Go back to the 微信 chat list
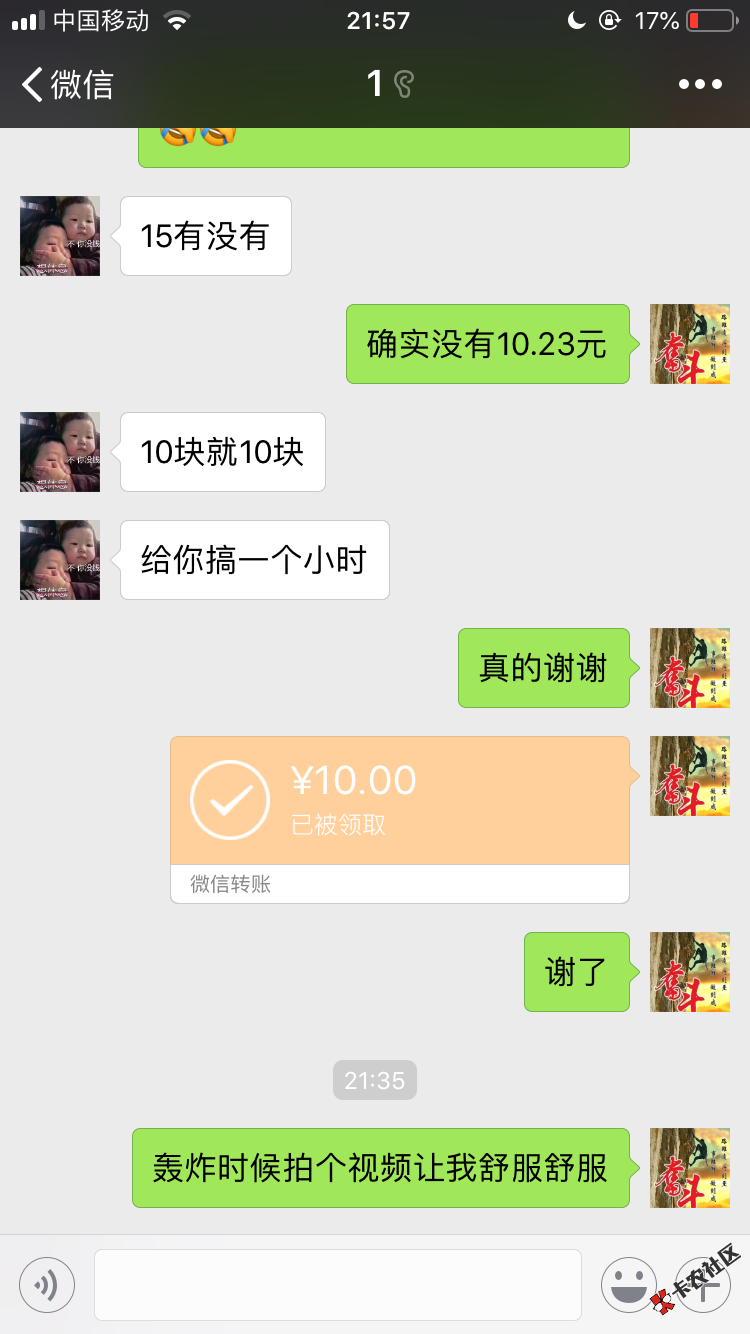750x1334 pixels. tap(66, 84)
